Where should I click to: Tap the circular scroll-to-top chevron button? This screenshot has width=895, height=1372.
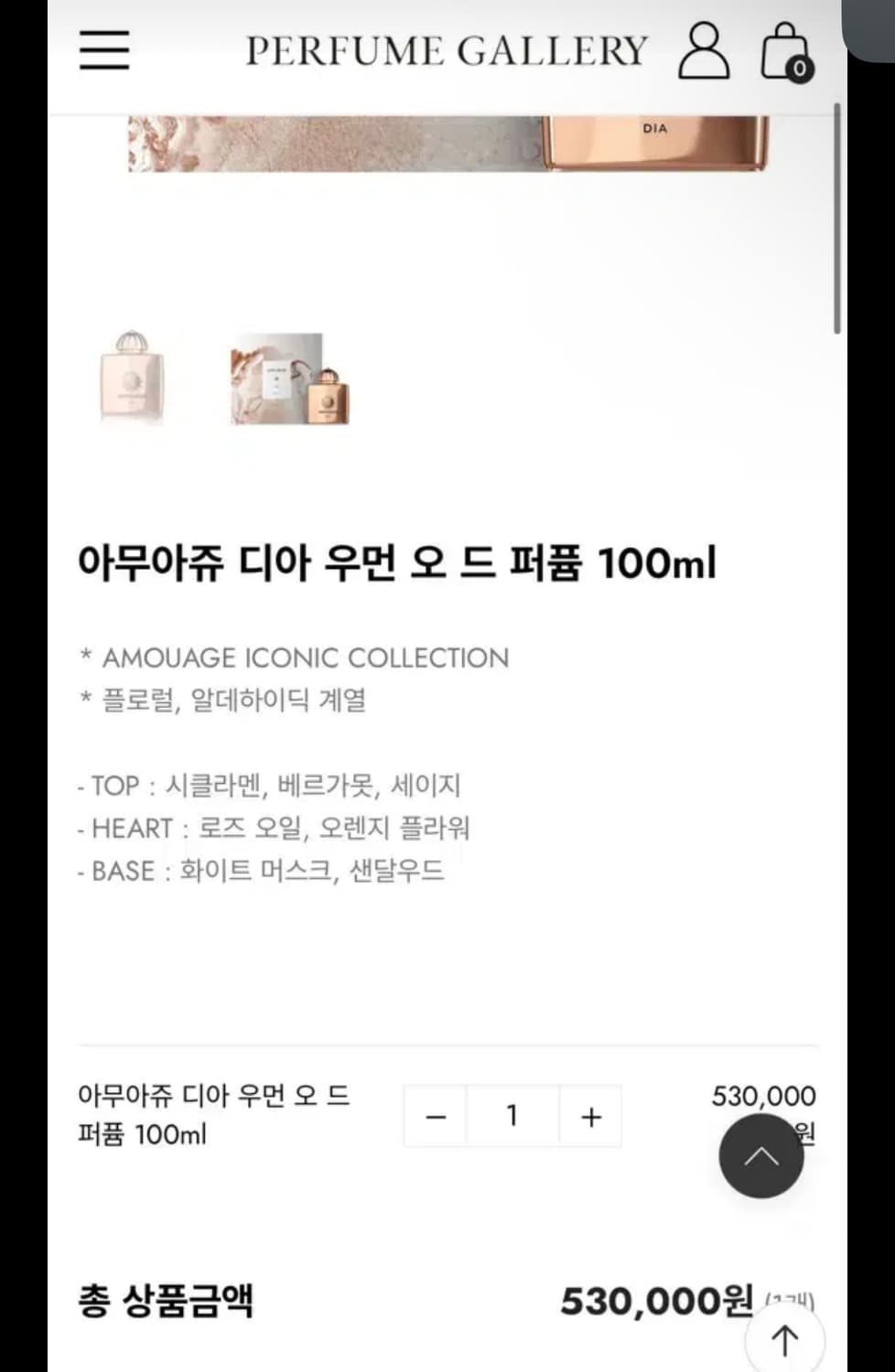[760, 1155]
